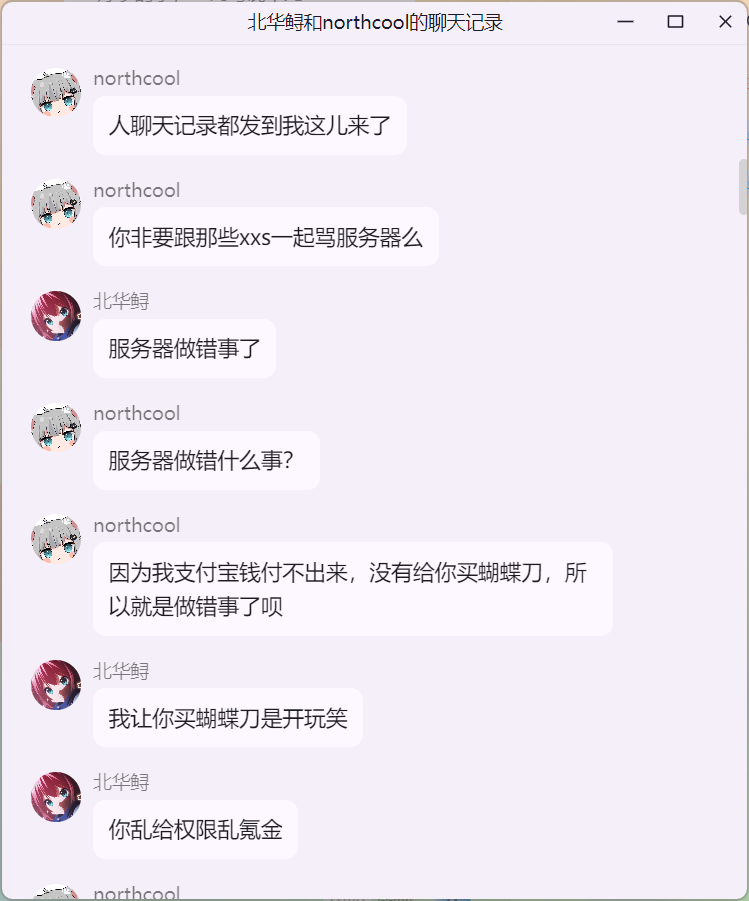Open 北华鲟's avatar beside '服务器做错事了'
Screen dimensions: 749x901
tap(56, 316)
